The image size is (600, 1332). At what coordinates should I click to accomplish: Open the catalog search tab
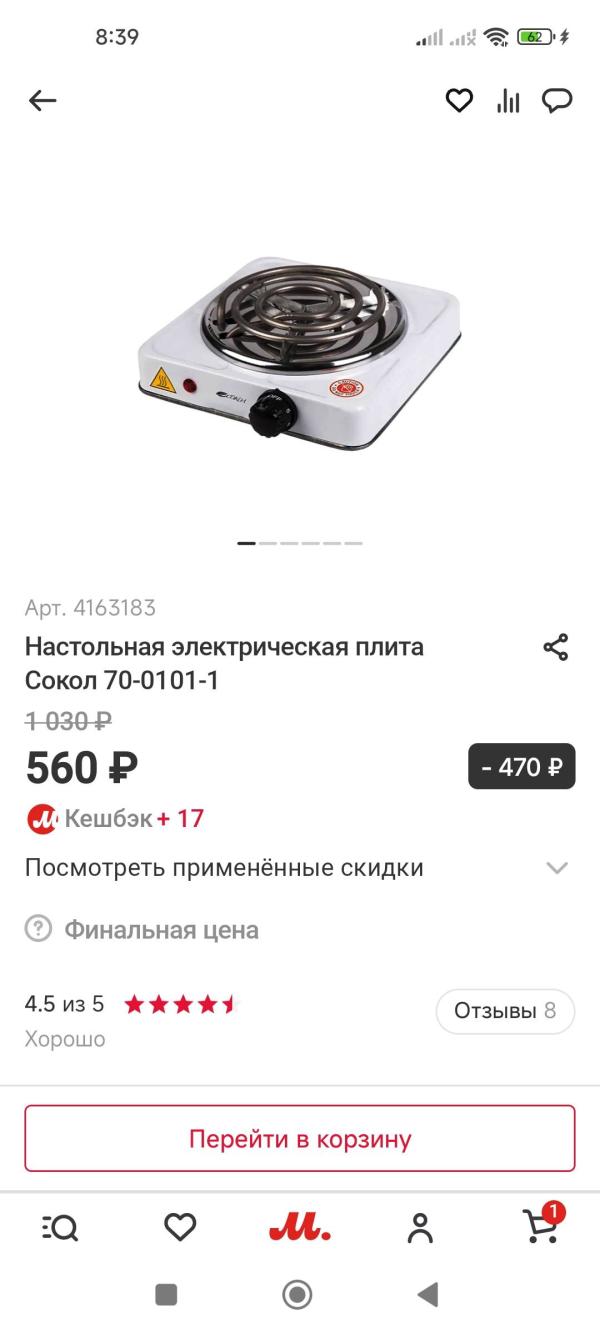(x=60, y=1227)
